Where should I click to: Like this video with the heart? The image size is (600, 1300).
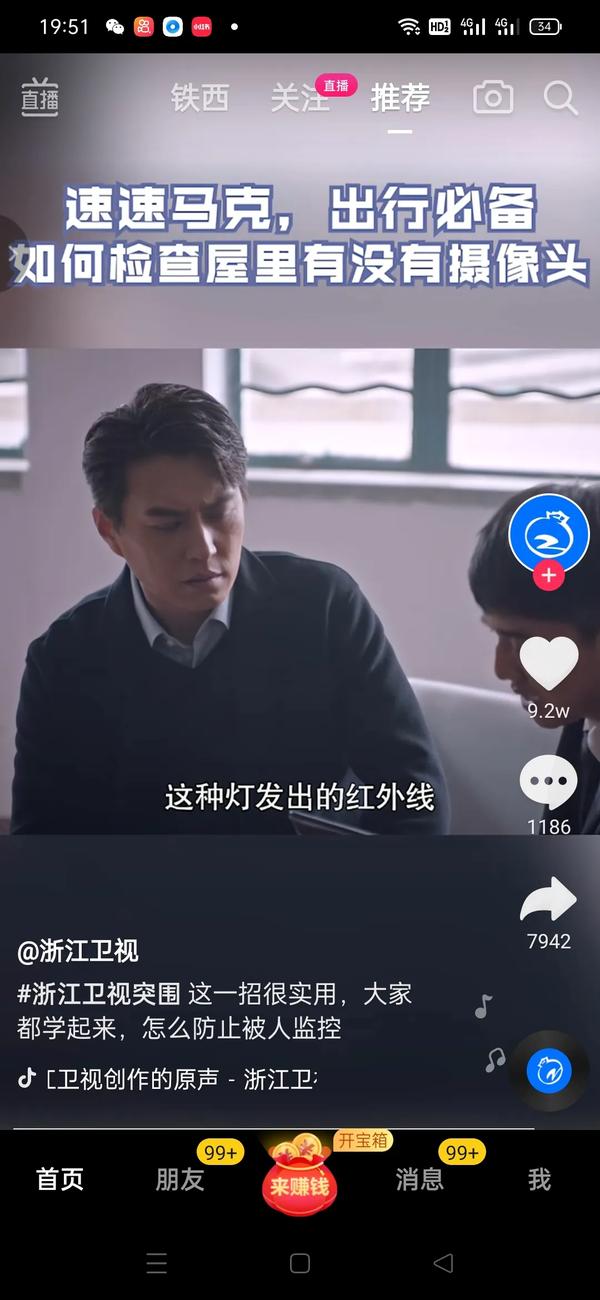pos(549,663)
